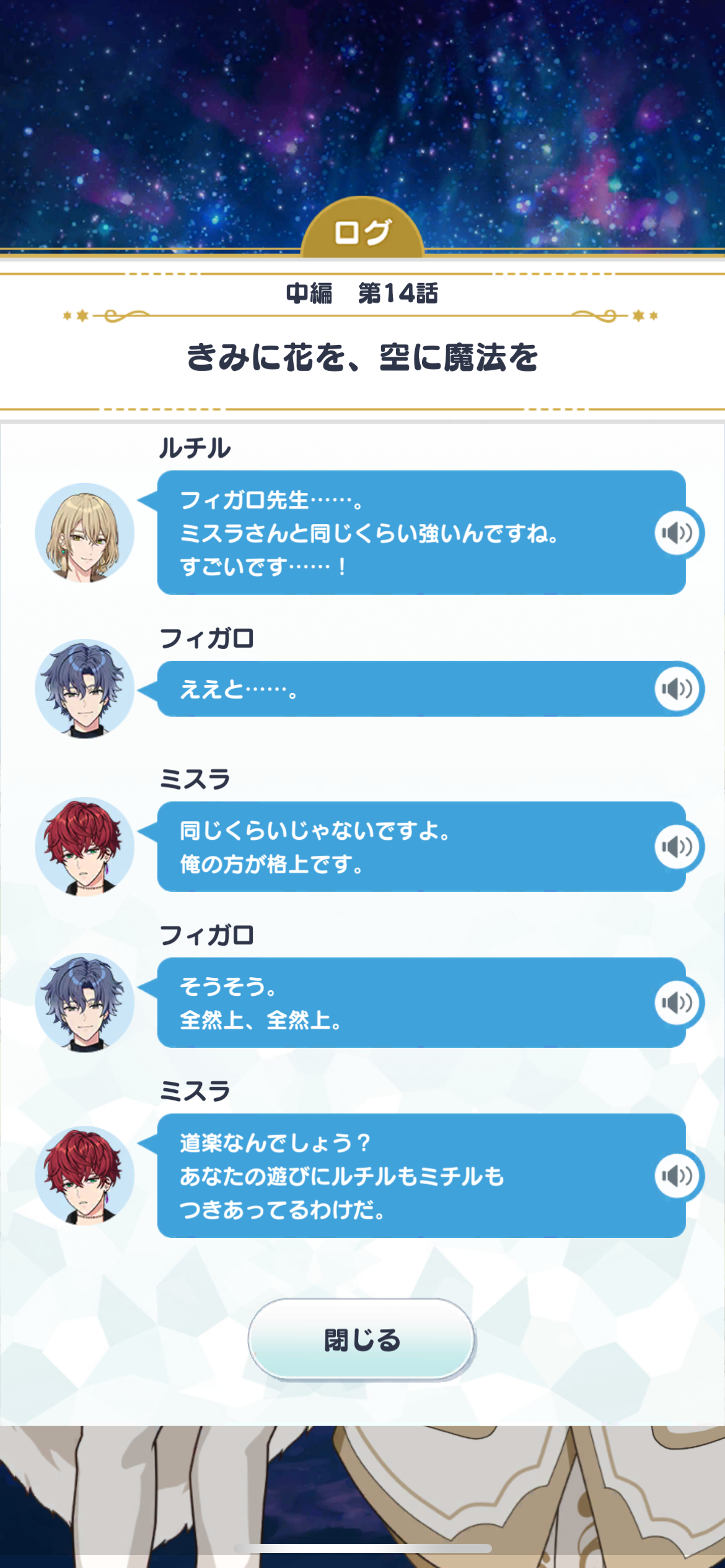The height and width of the screenshot is (1568, 725).
Task: Play voice for Figaro's ええと line
Action: coord(677,689)
